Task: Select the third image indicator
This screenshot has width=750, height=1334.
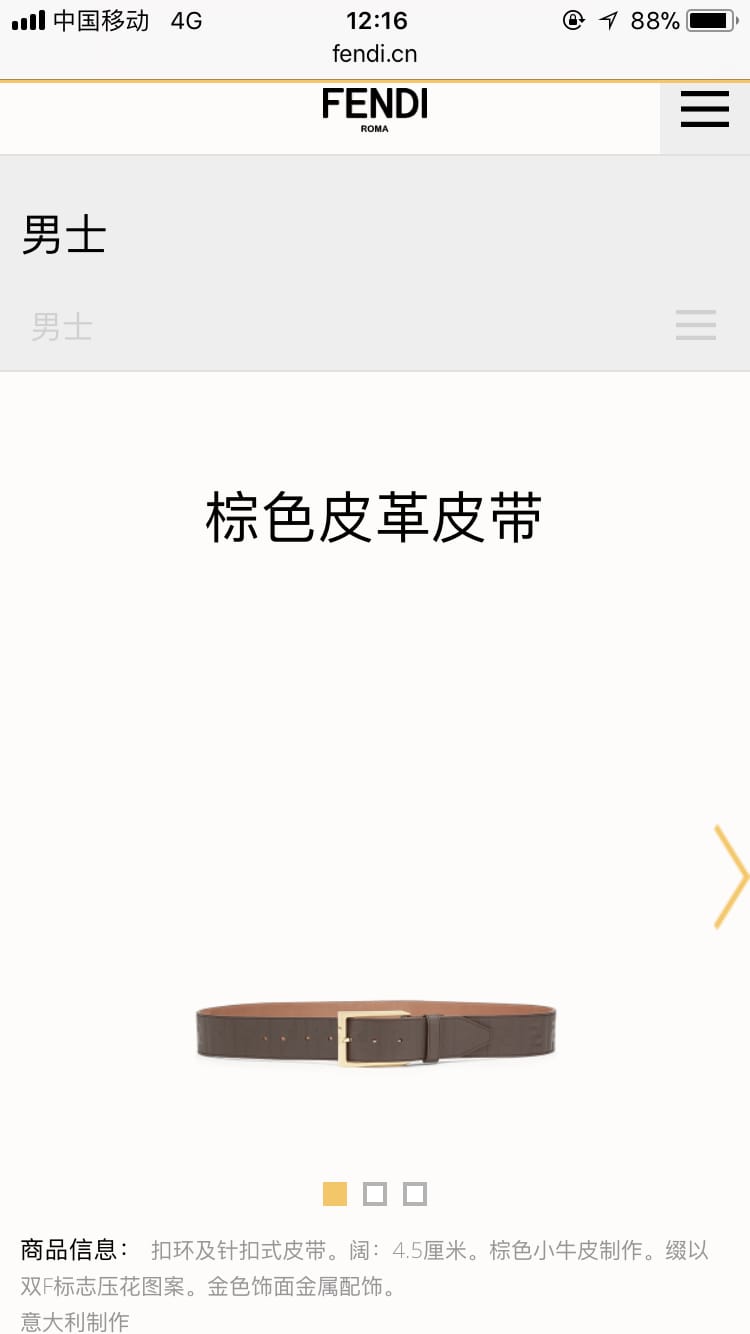Action: (x=415, y=1193)
